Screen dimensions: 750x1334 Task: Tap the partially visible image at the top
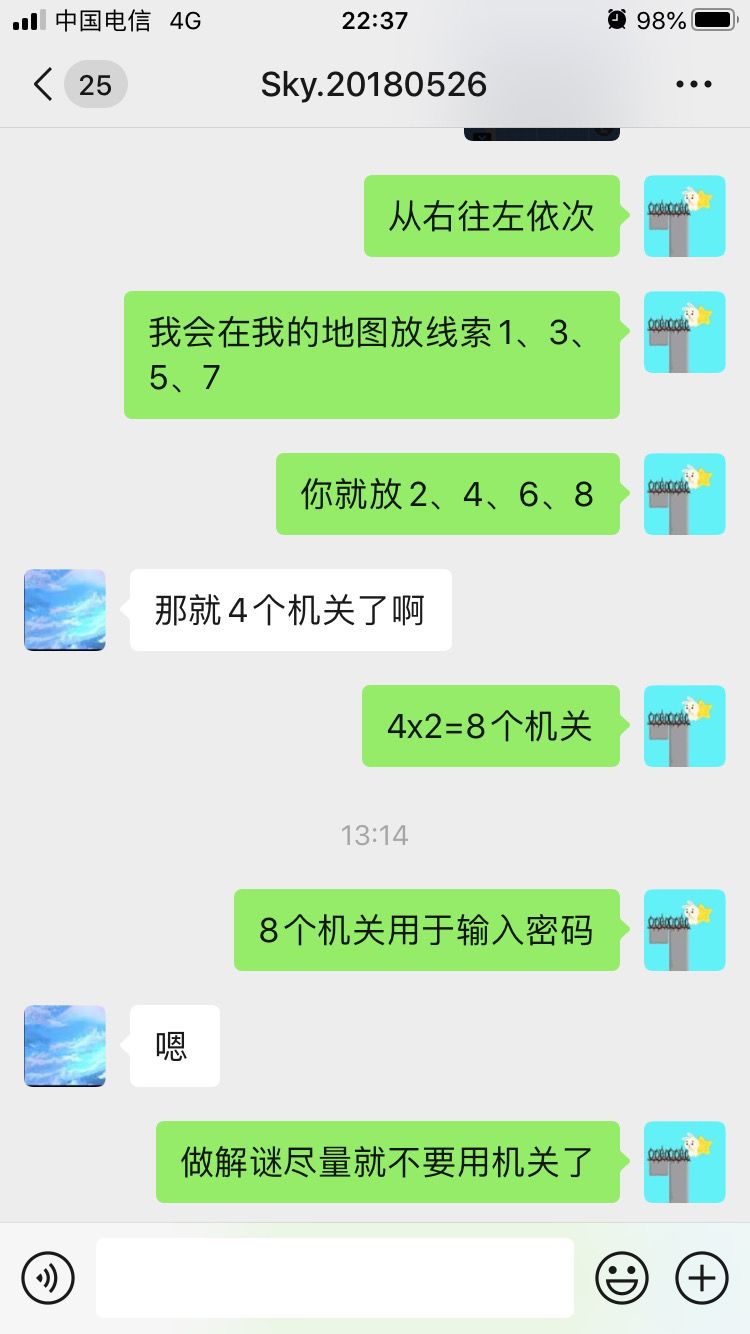(541, 130)
